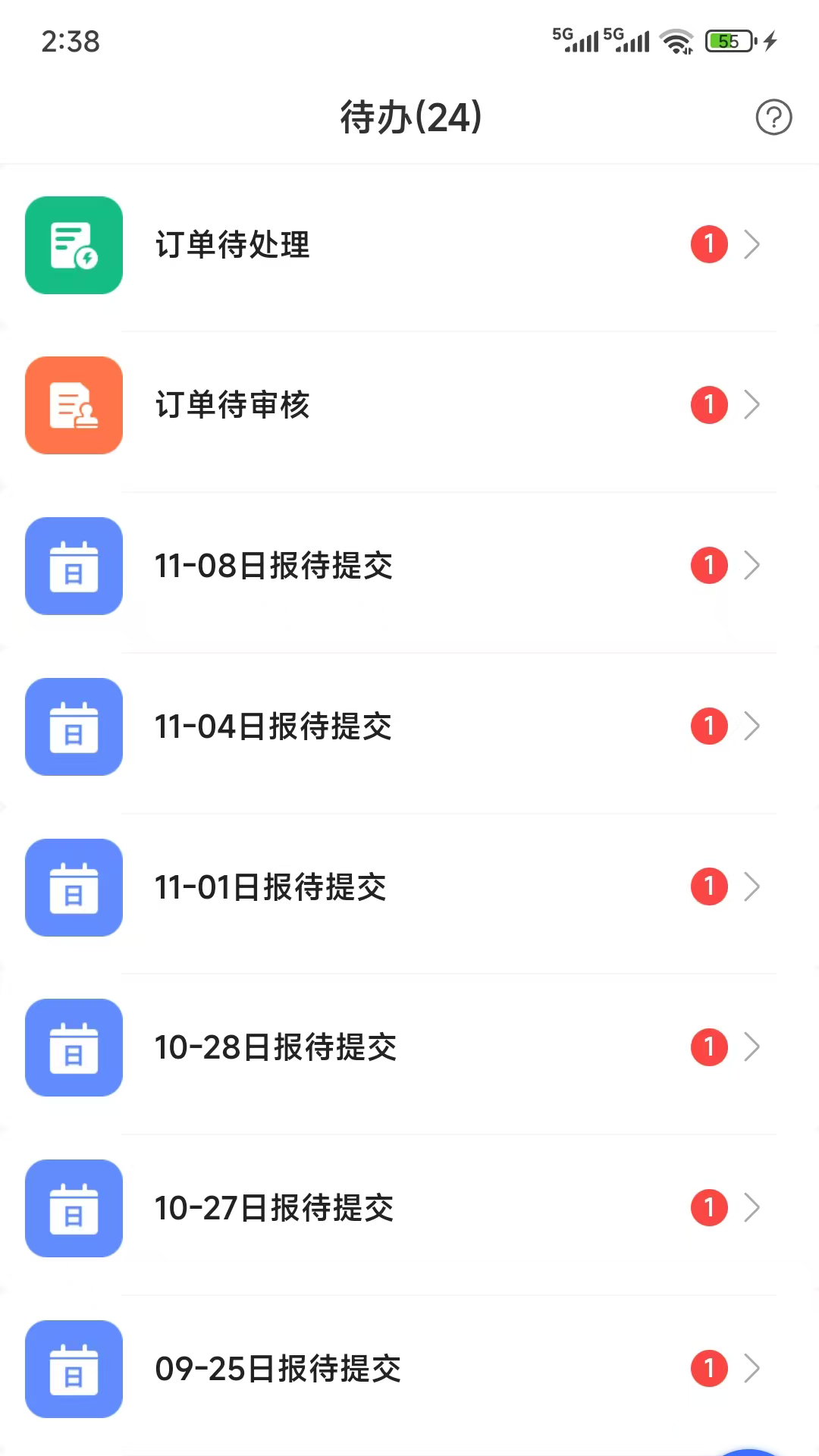Open the 11-04日报待提交 task
This screenshot has height=1456, width=819.
[273, 726]
